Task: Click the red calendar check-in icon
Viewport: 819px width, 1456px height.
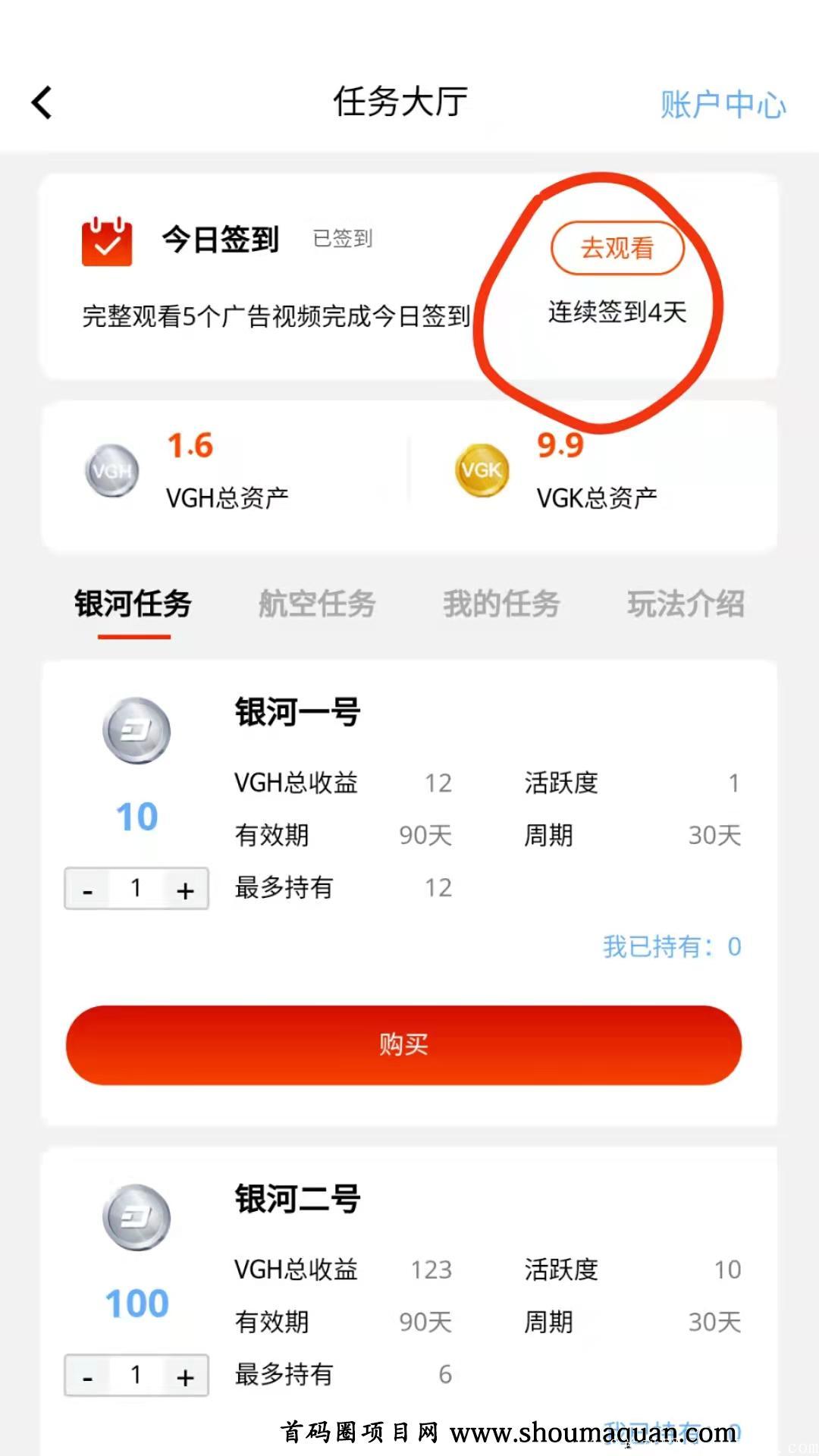Action: (x=106, y=243)
